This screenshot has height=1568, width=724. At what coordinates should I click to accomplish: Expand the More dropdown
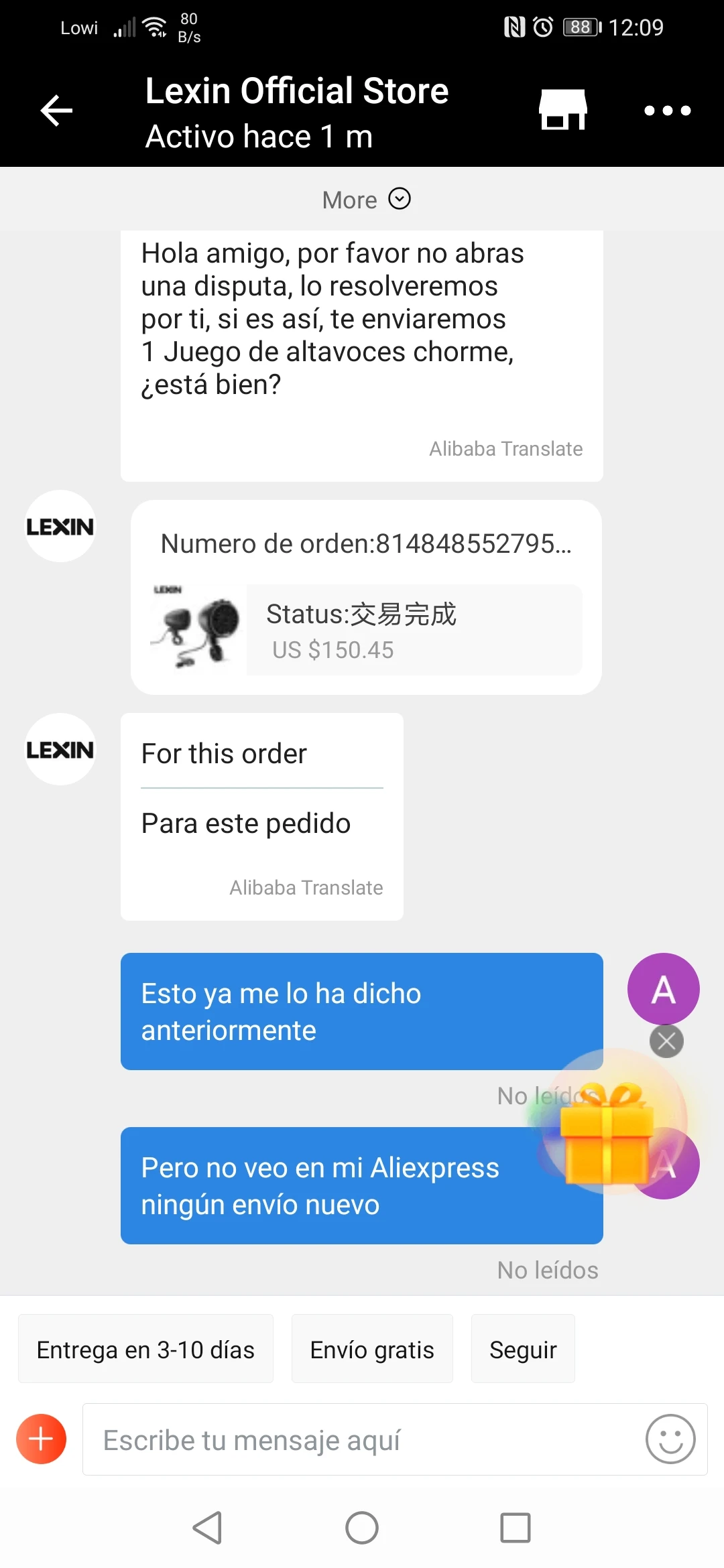pyautogui.click(x=366, y=200)
